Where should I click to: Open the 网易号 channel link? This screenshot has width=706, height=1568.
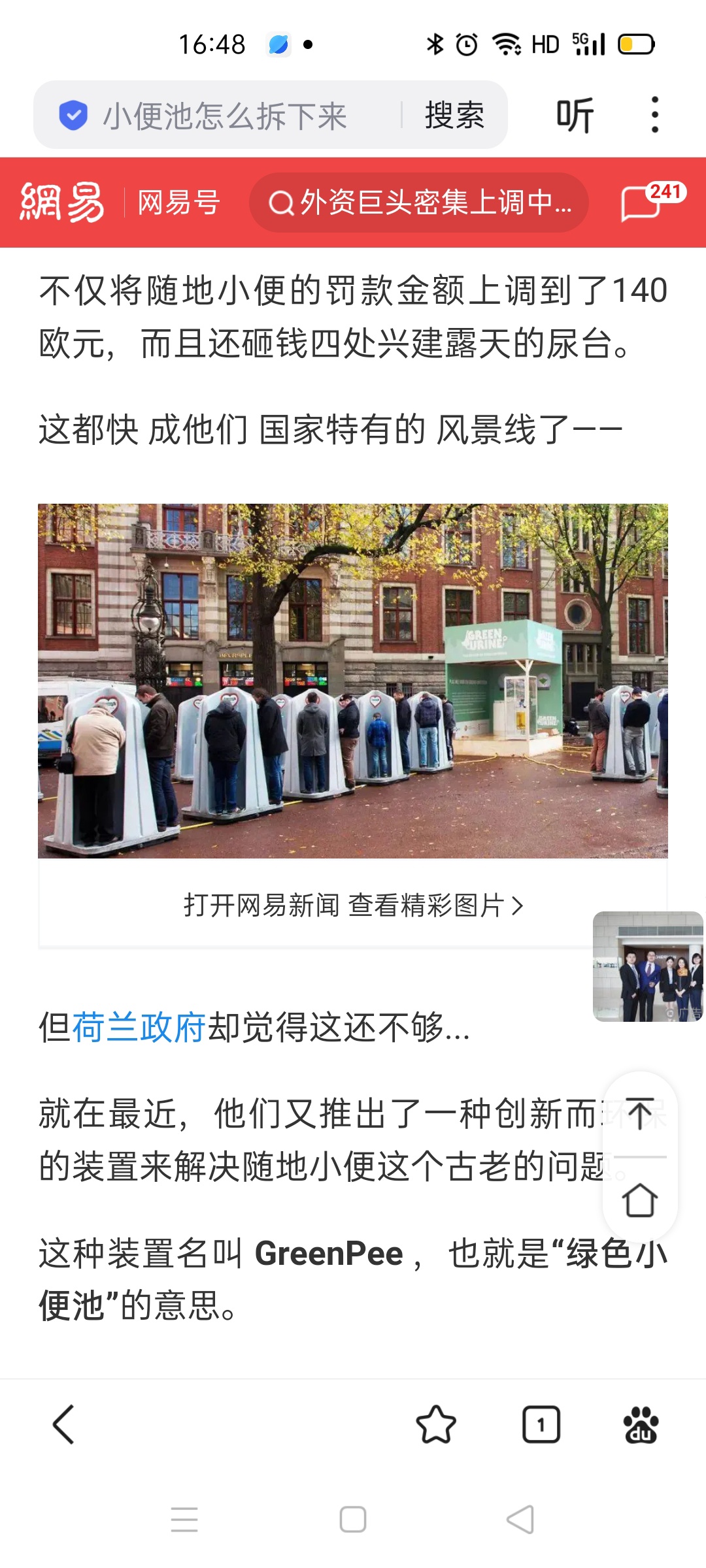[x=178, y=203]
